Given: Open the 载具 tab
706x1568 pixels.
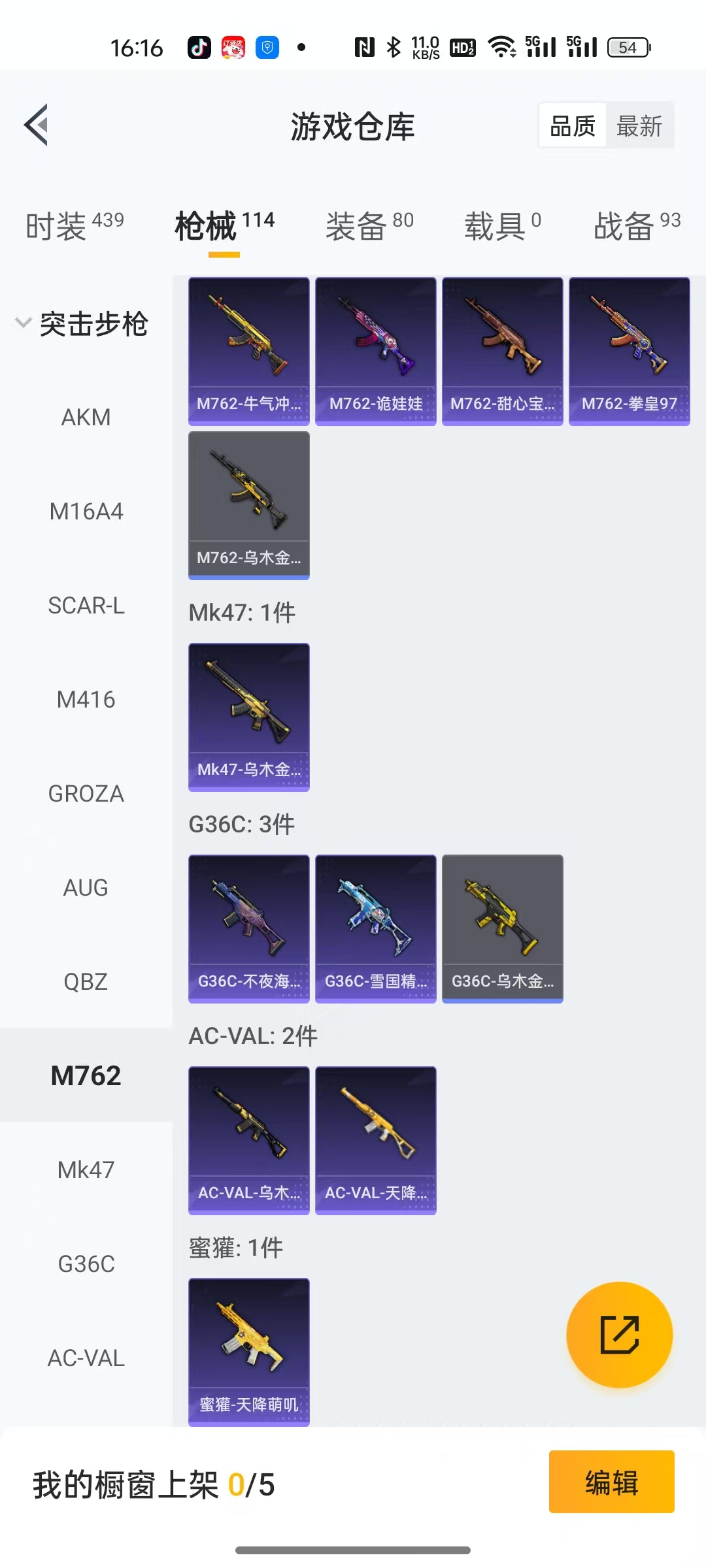Looking at the screenshot, I should 502,226.
